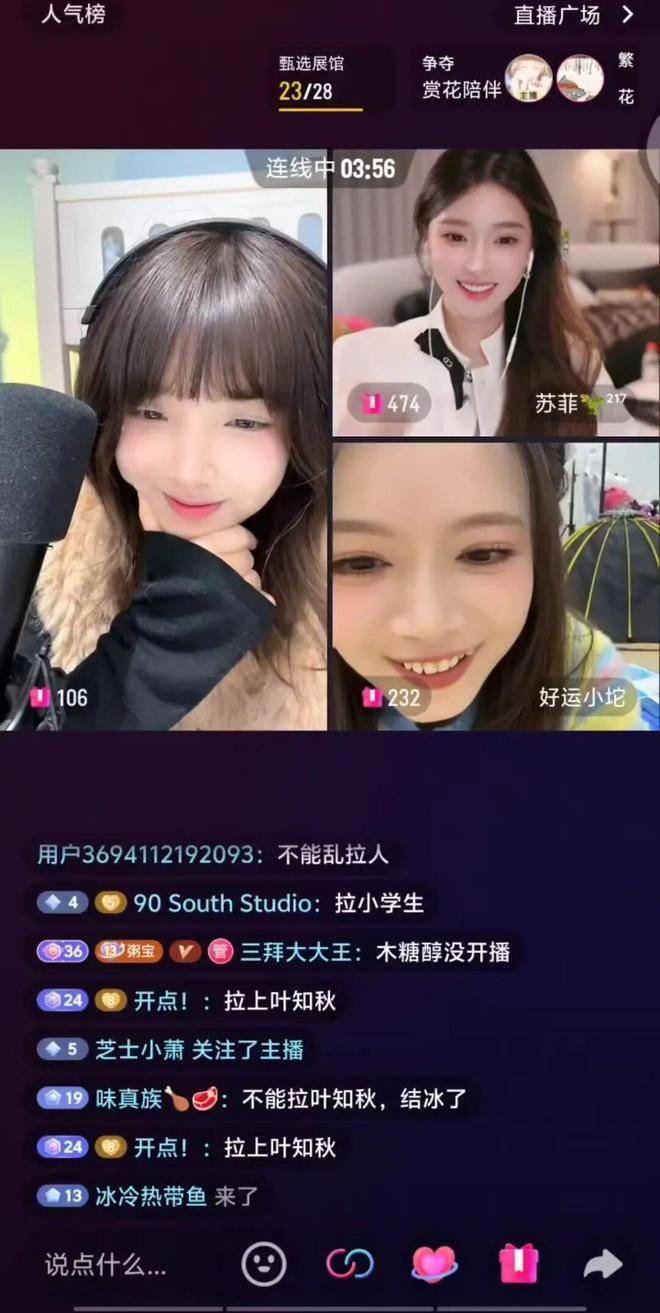Open the co-streaming link icon
This screenshot has width=660, height=1313.
tap(349, 1264)
